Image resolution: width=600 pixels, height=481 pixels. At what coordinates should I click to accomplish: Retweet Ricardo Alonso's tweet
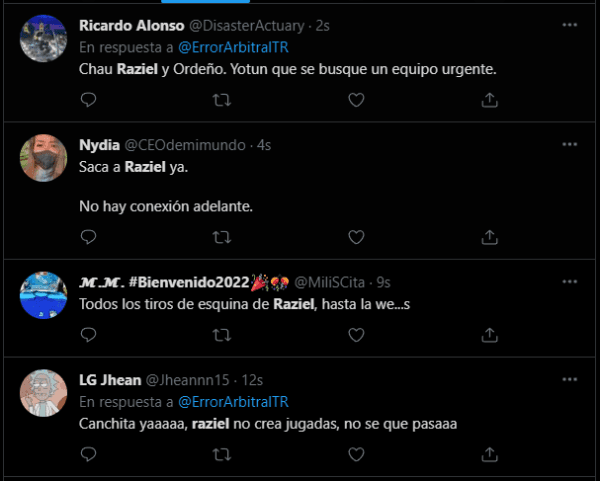(x=222, y=100)
